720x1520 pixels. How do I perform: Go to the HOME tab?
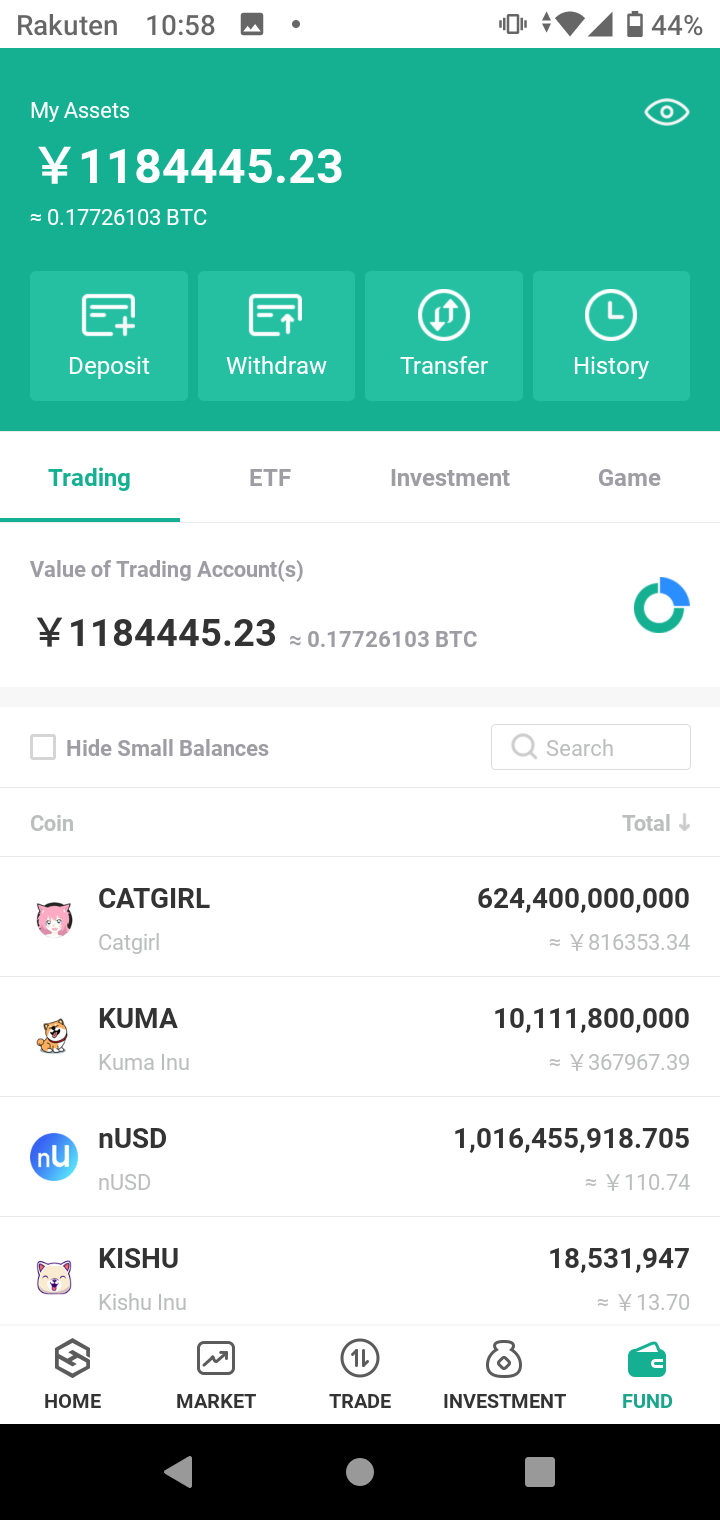(73, 1375)
